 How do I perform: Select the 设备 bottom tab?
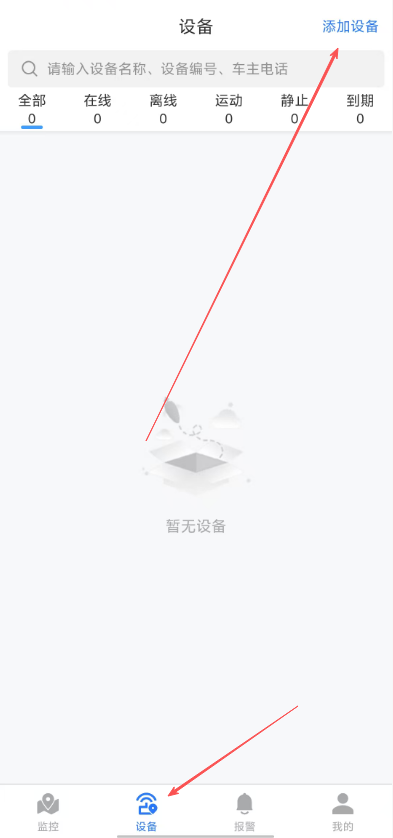[147, 812]
